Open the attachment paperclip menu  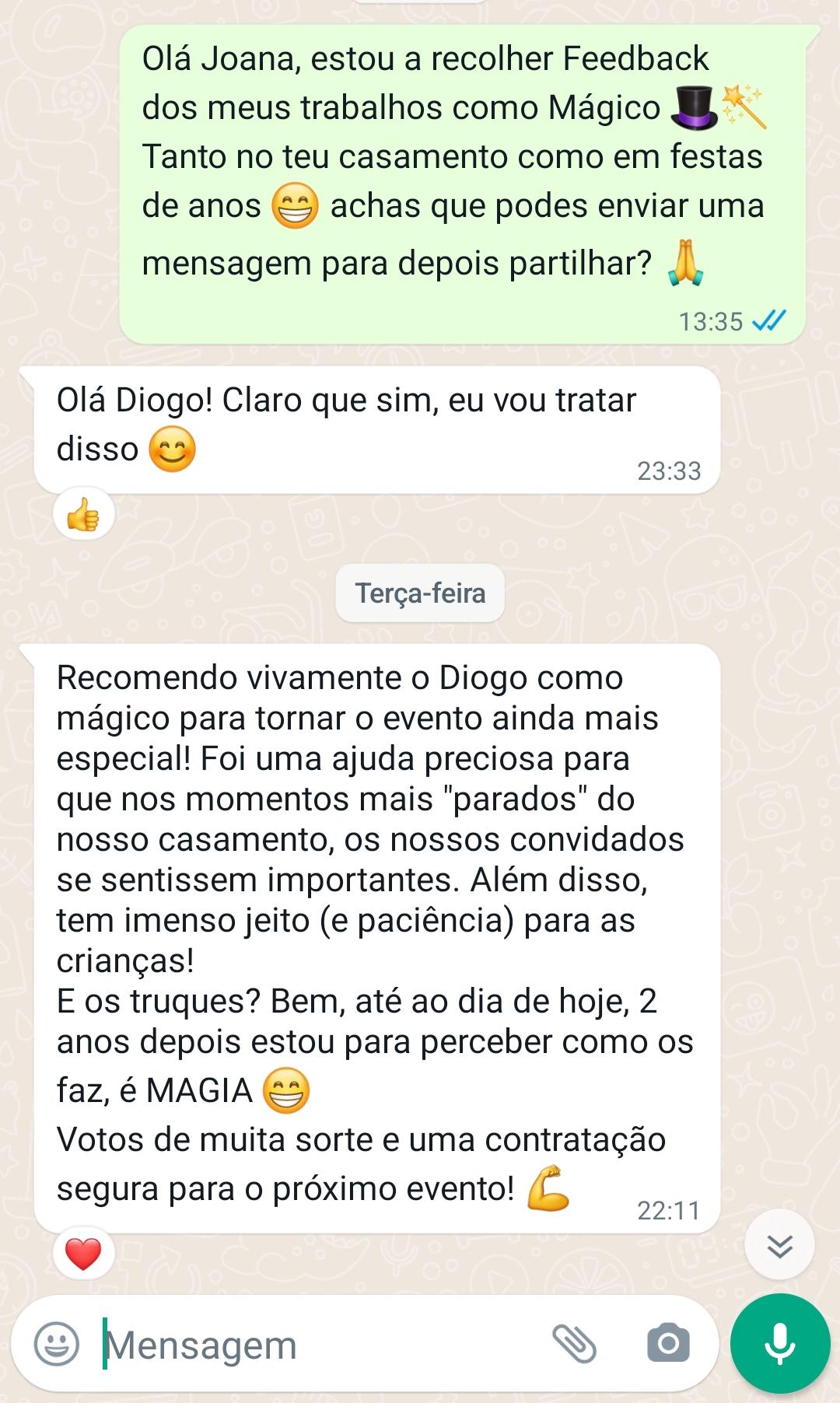point(574,1344)
